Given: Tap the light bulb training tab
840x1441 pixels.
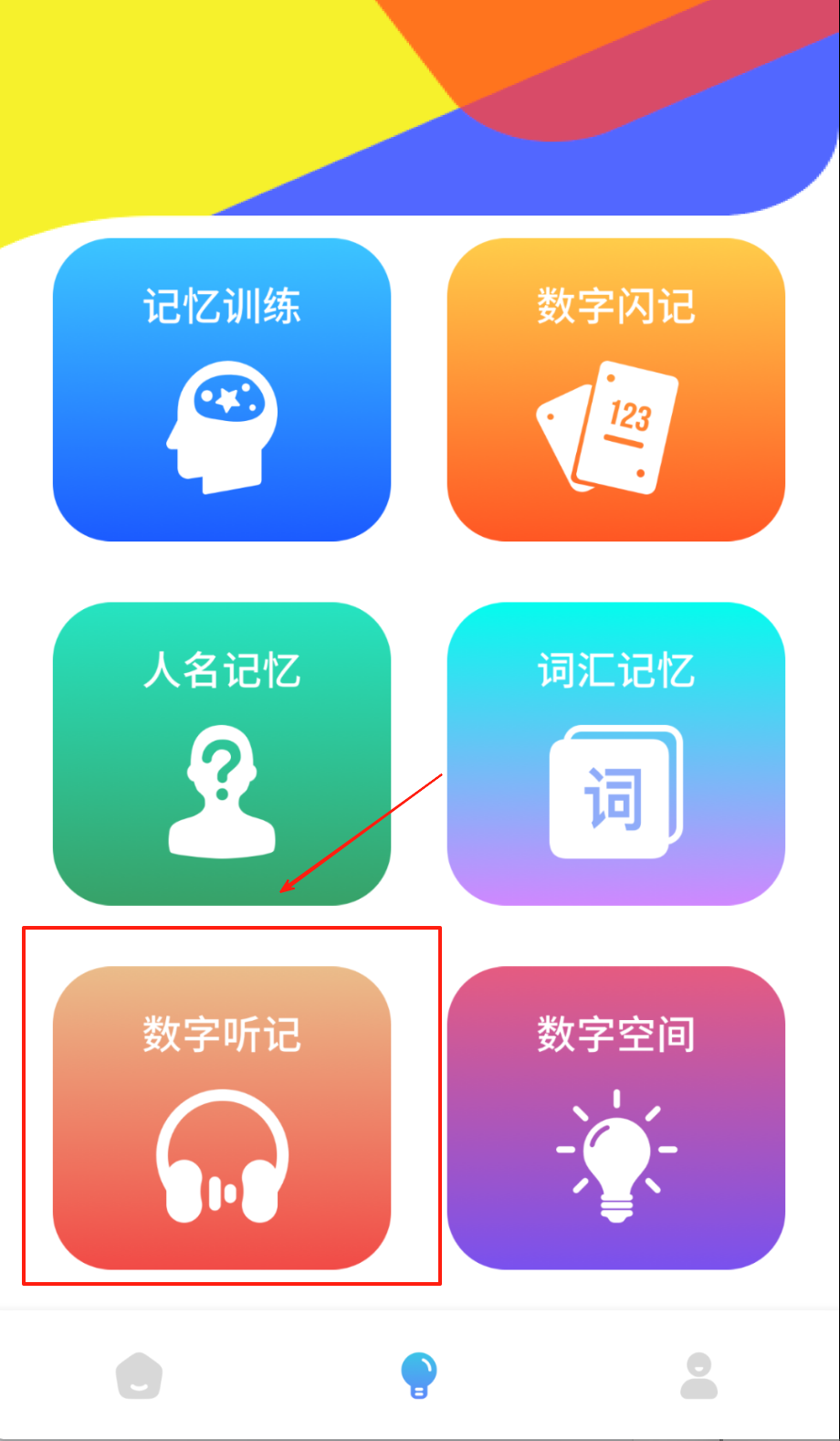Looking at the screenshot, I should pos(419,1375).
